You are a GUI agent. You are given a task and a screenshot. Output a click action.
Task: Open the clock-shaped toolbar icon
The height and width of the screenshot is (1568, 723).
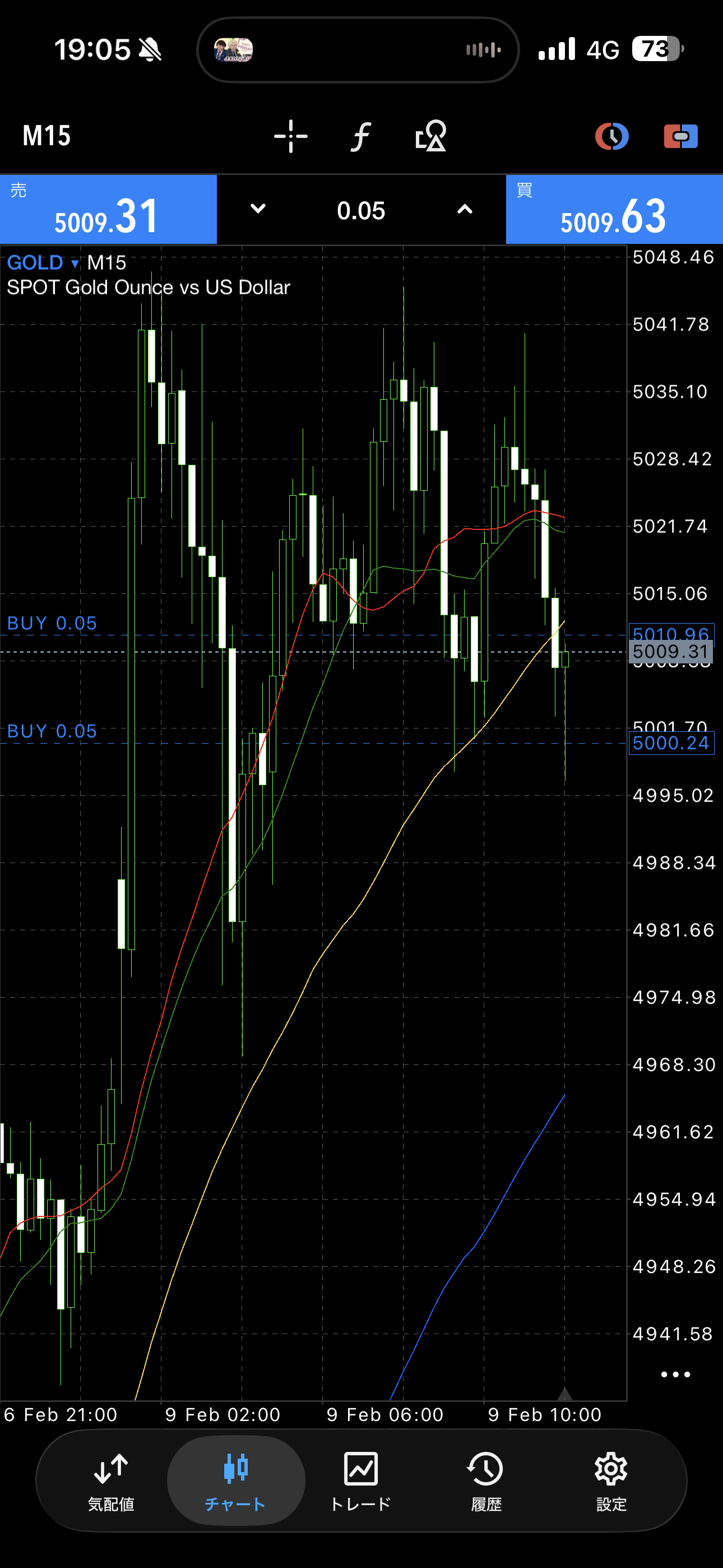point(611,136)
